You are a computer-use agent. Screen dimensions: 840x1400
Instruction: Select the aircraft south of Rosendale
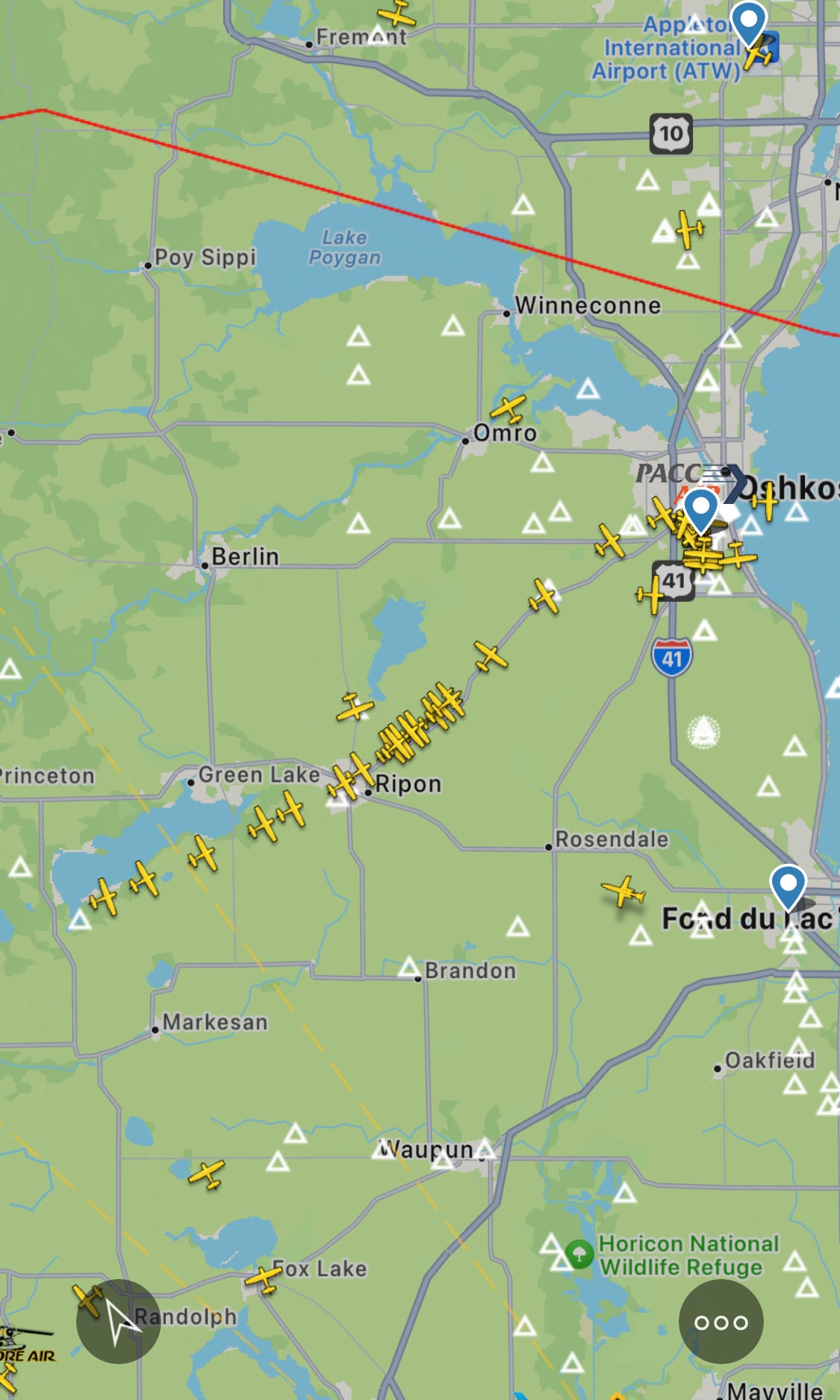[x=623, y=892]
